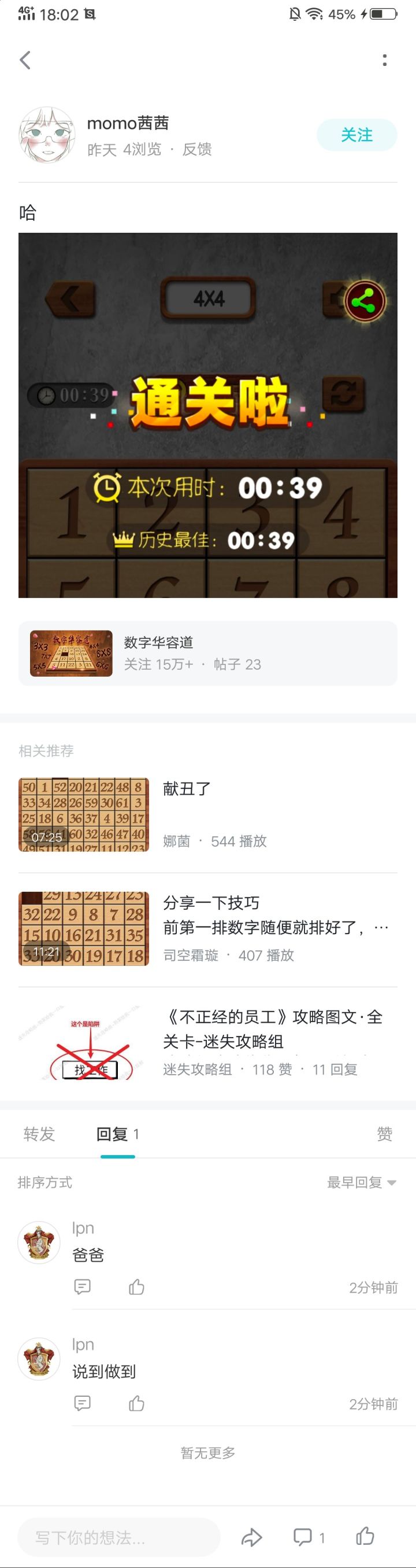Go back using the top arrow
Viewport: 416px width, 1568px height.
[x=25, y=60]
